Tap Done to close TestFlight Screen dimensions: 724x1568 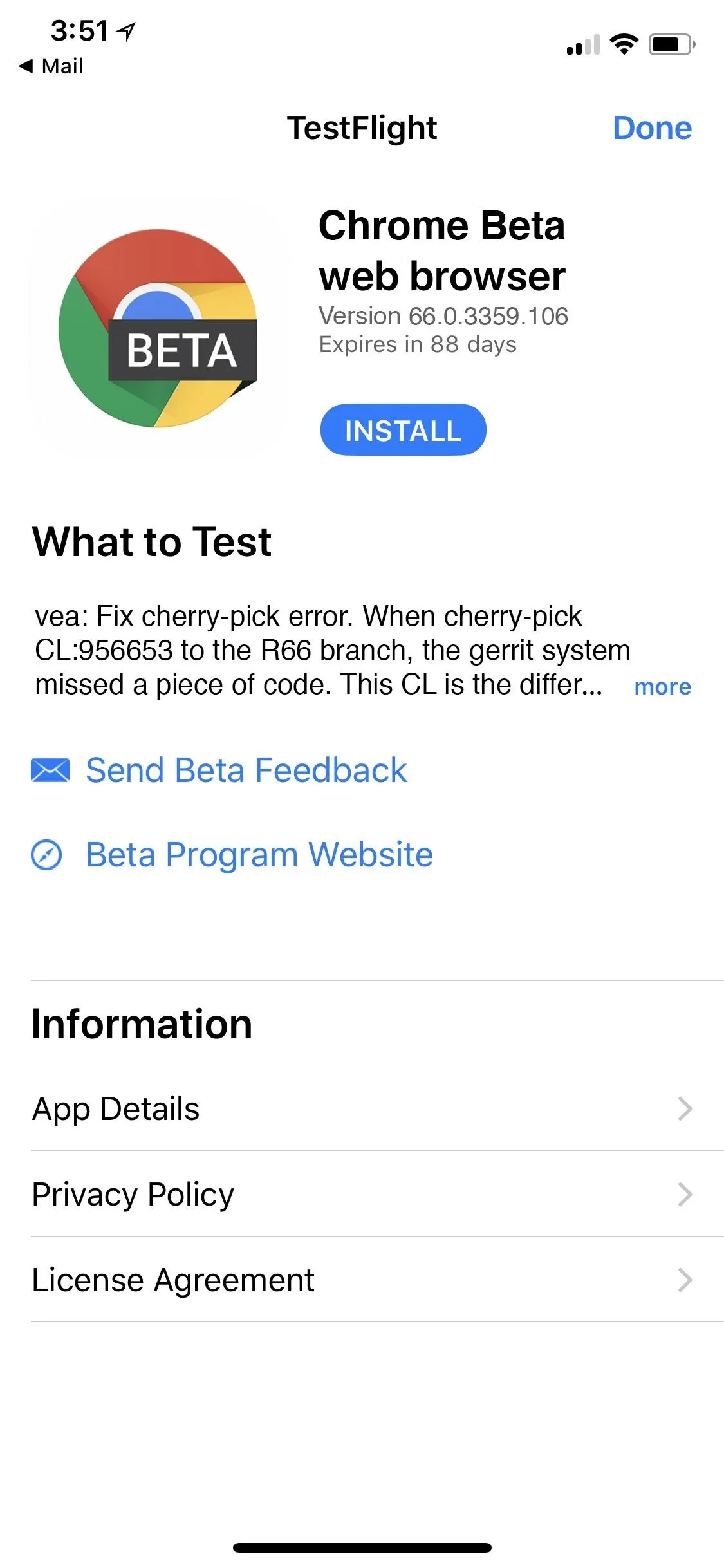pyautogui.click(x=652, y=128)
